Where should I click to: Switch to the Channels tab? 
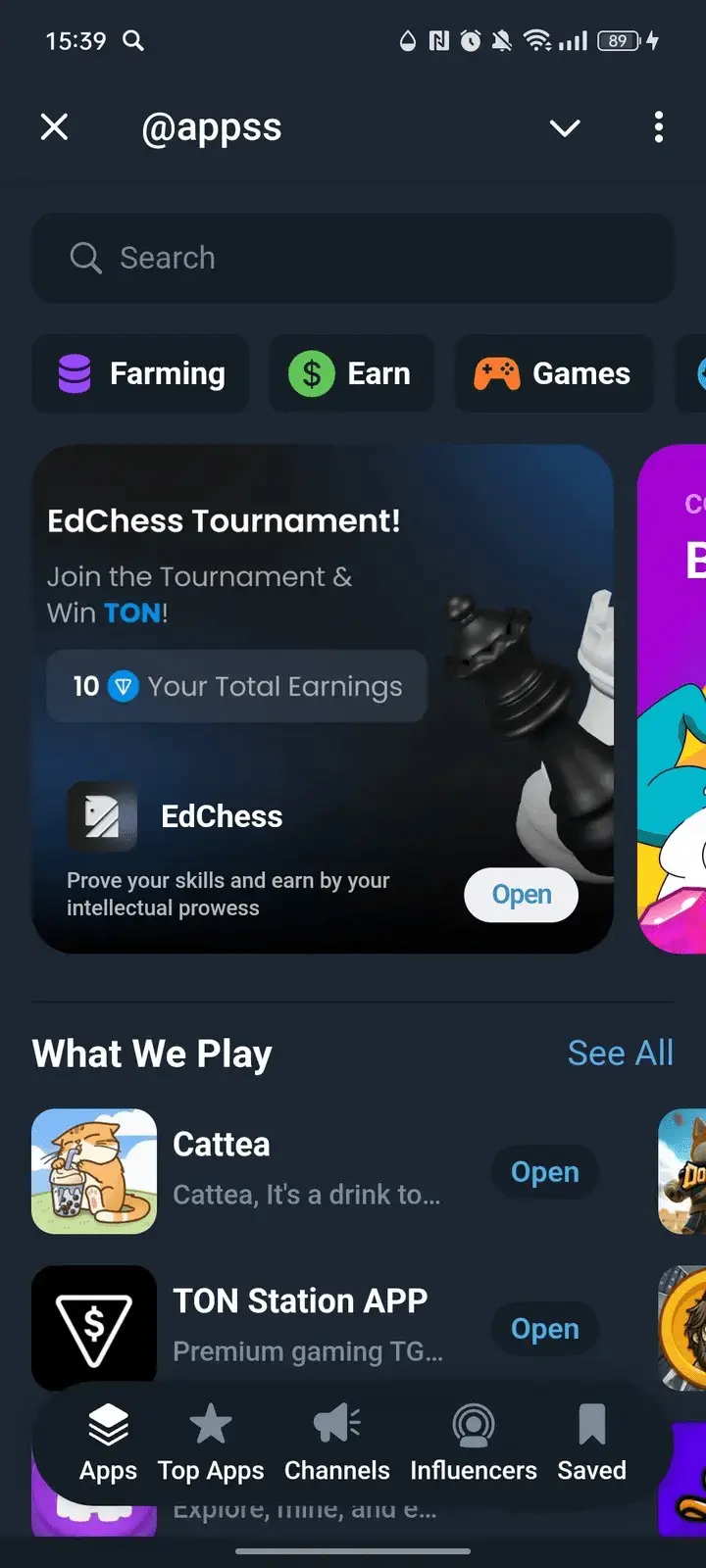pyautogui.click(x=336, y=1445)
